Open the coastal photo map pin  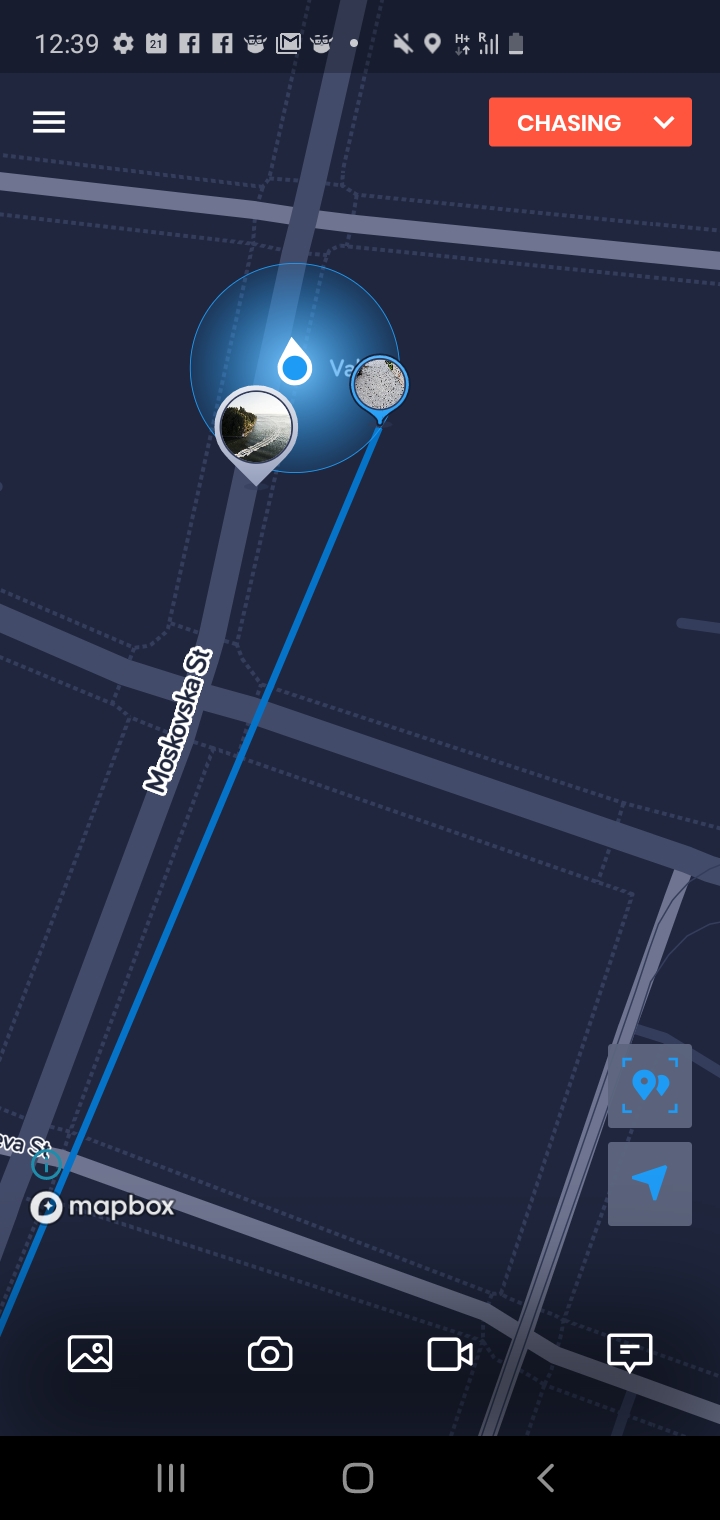click(256, 427)
